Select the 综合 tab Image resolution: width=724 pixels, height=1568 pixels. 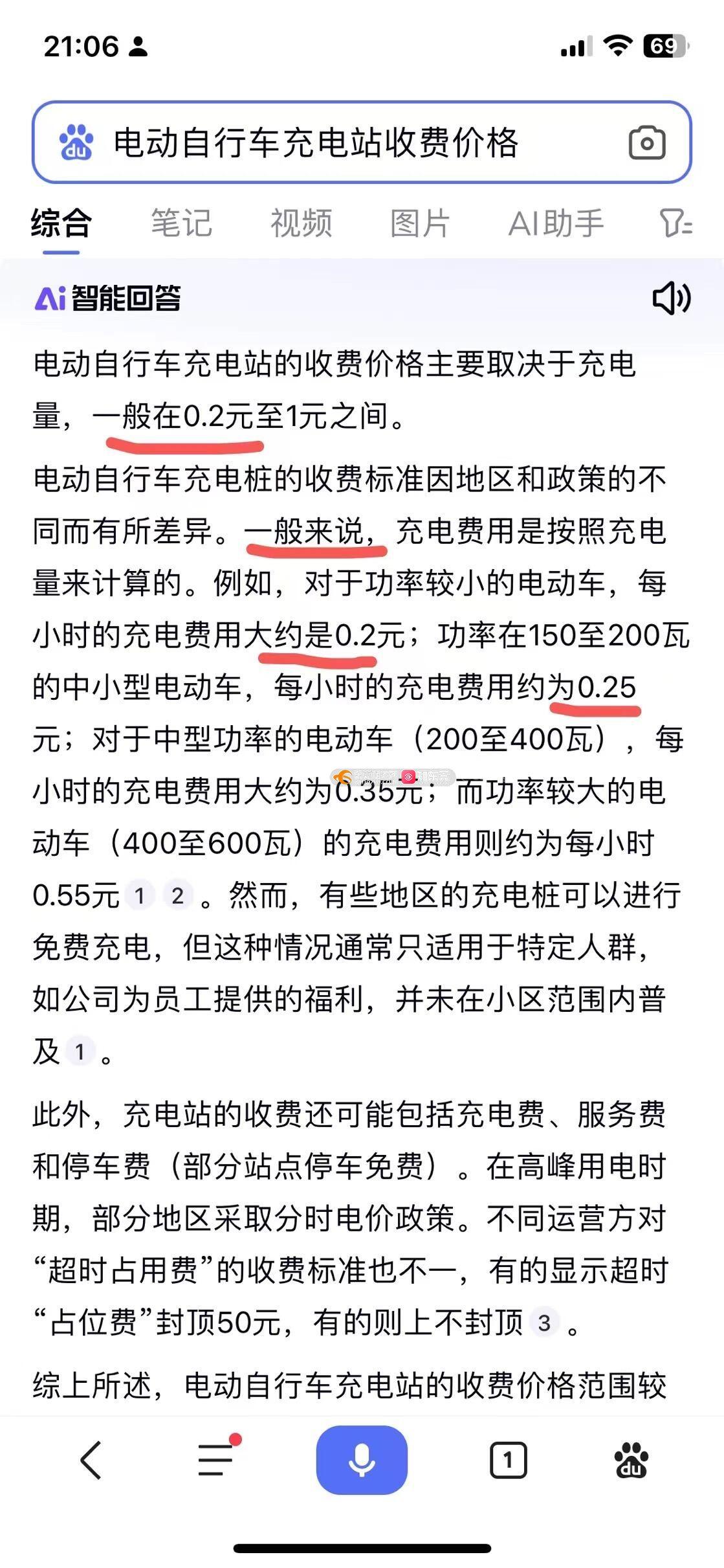[61, 223]
